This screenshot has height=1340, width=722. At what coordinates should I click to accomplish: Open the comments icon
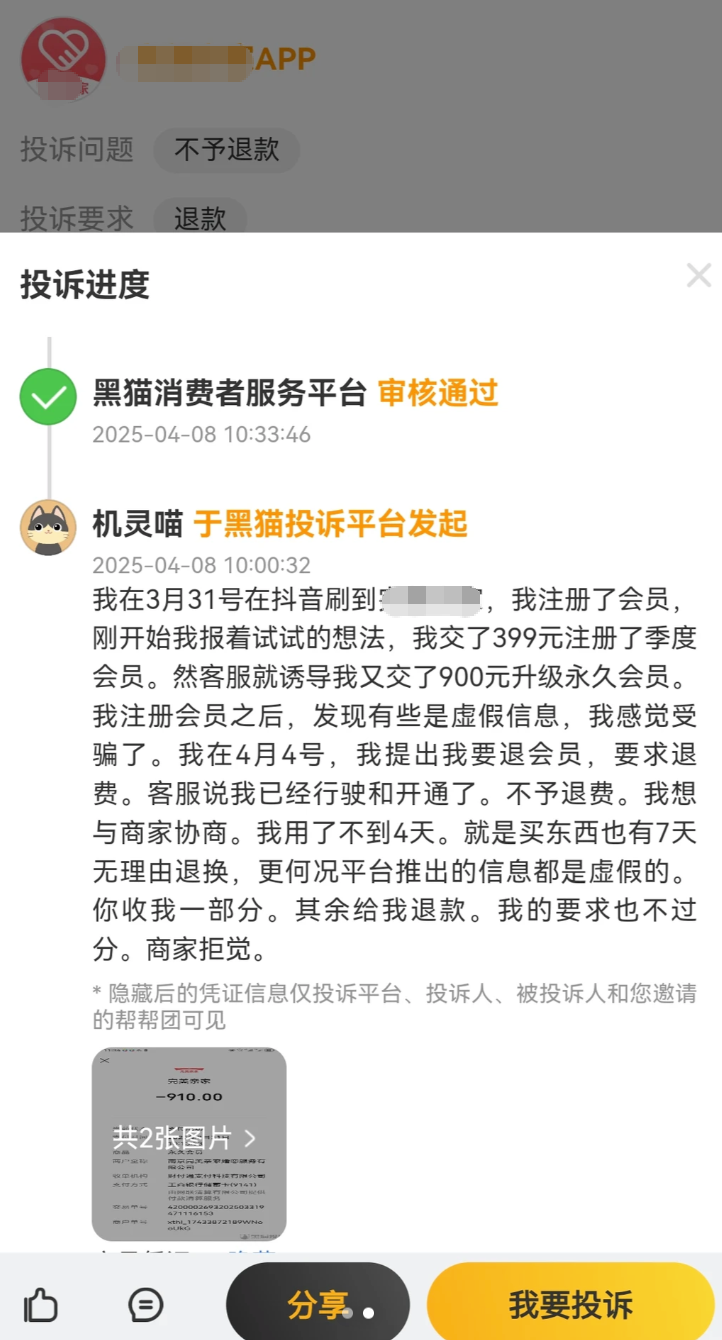(x=146, y=1304)
